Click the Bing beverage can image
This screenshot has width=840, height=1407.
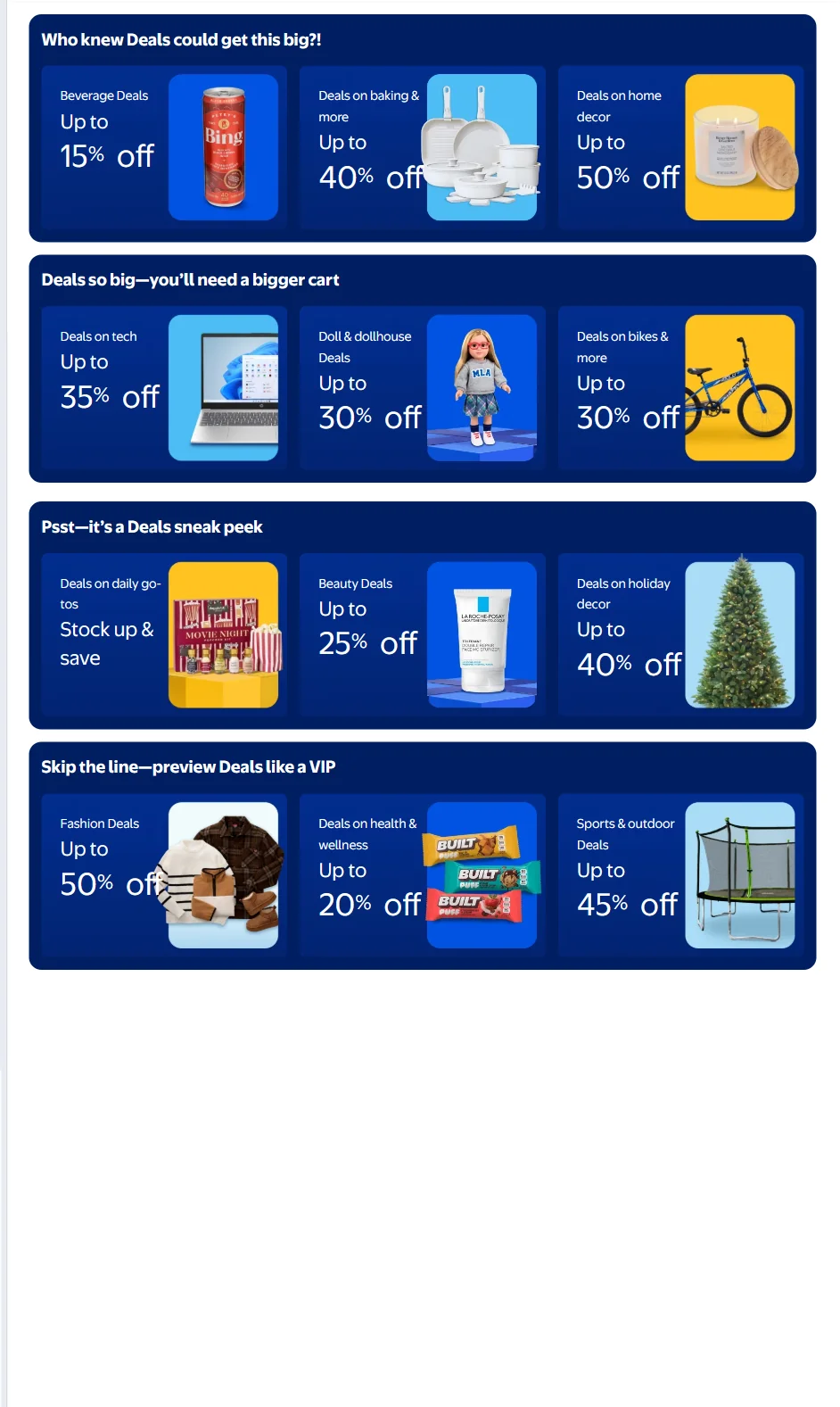tap(223, 146)
